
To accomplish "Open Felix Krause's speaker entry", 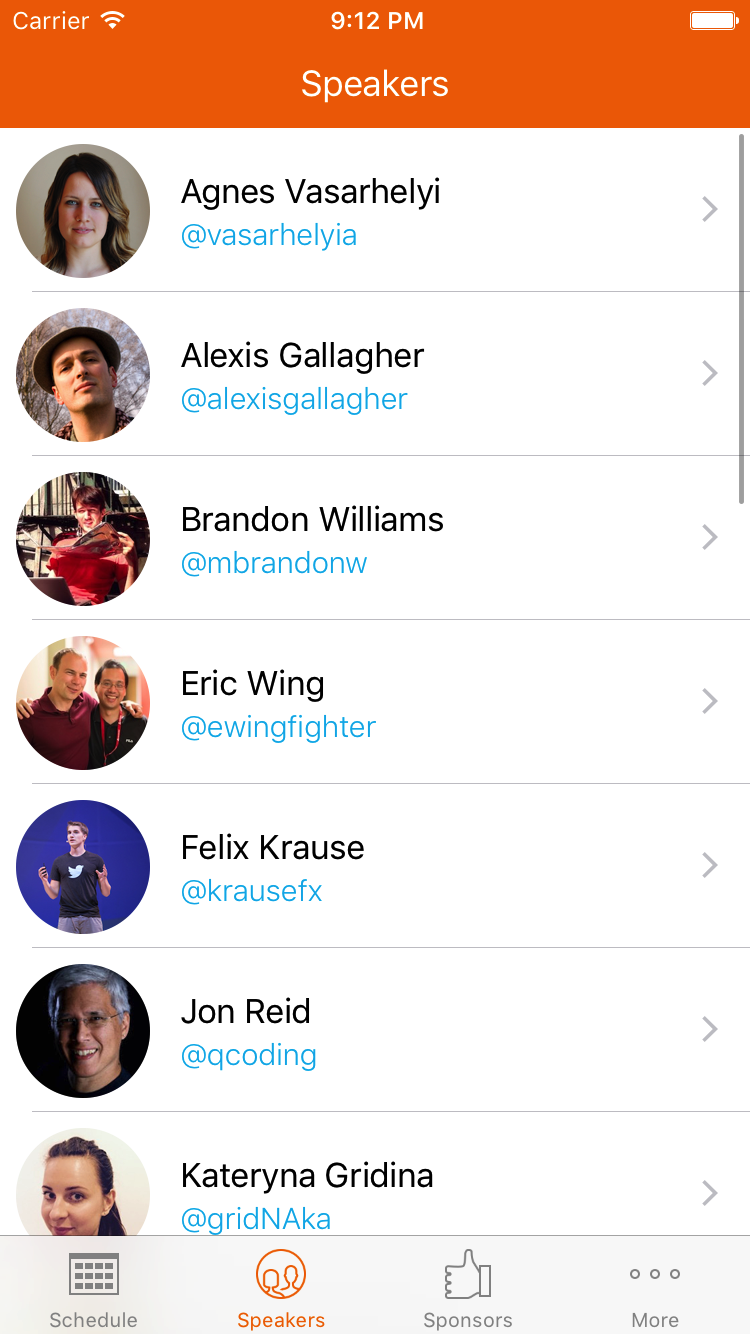I will (x=375, y=866).
